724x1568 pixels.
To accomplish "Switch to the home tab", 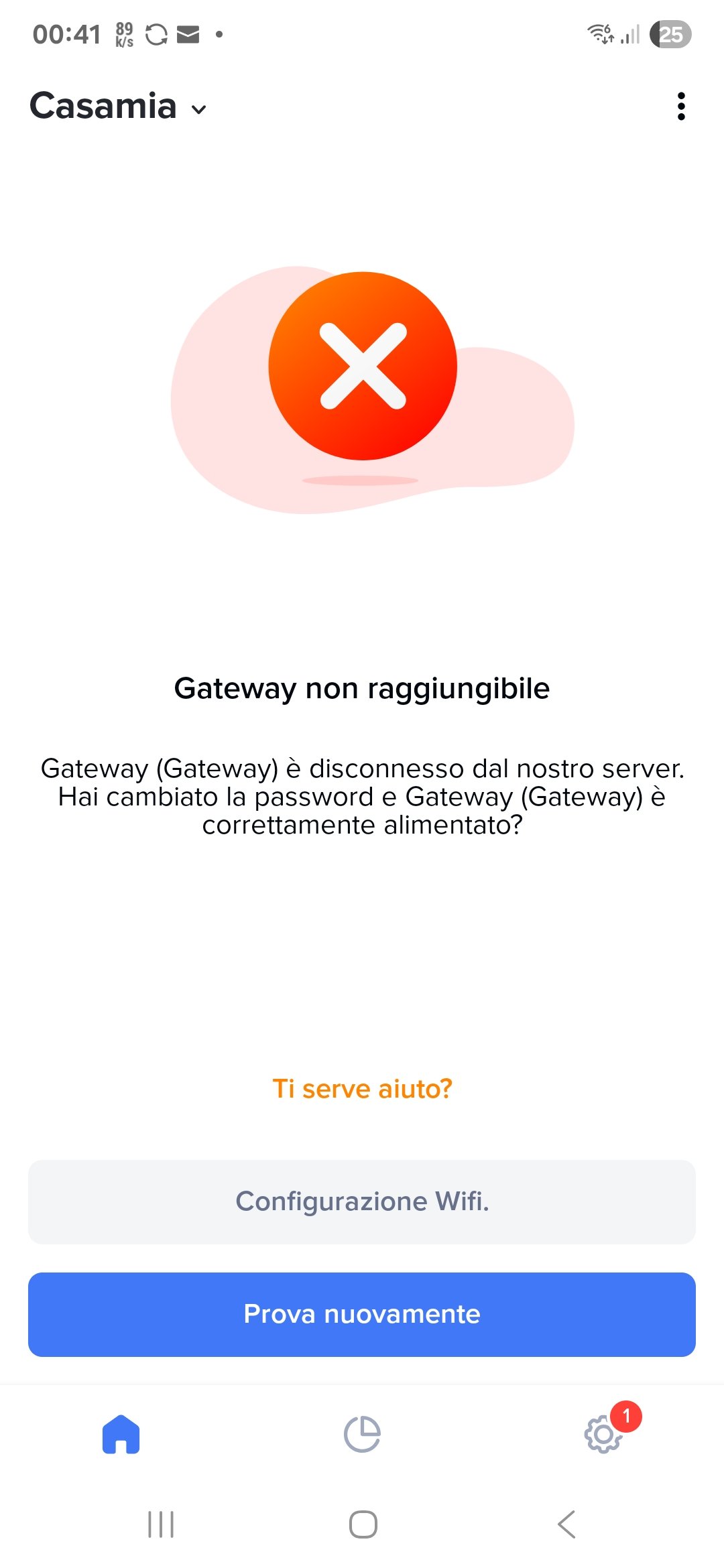I will 121,1434.
